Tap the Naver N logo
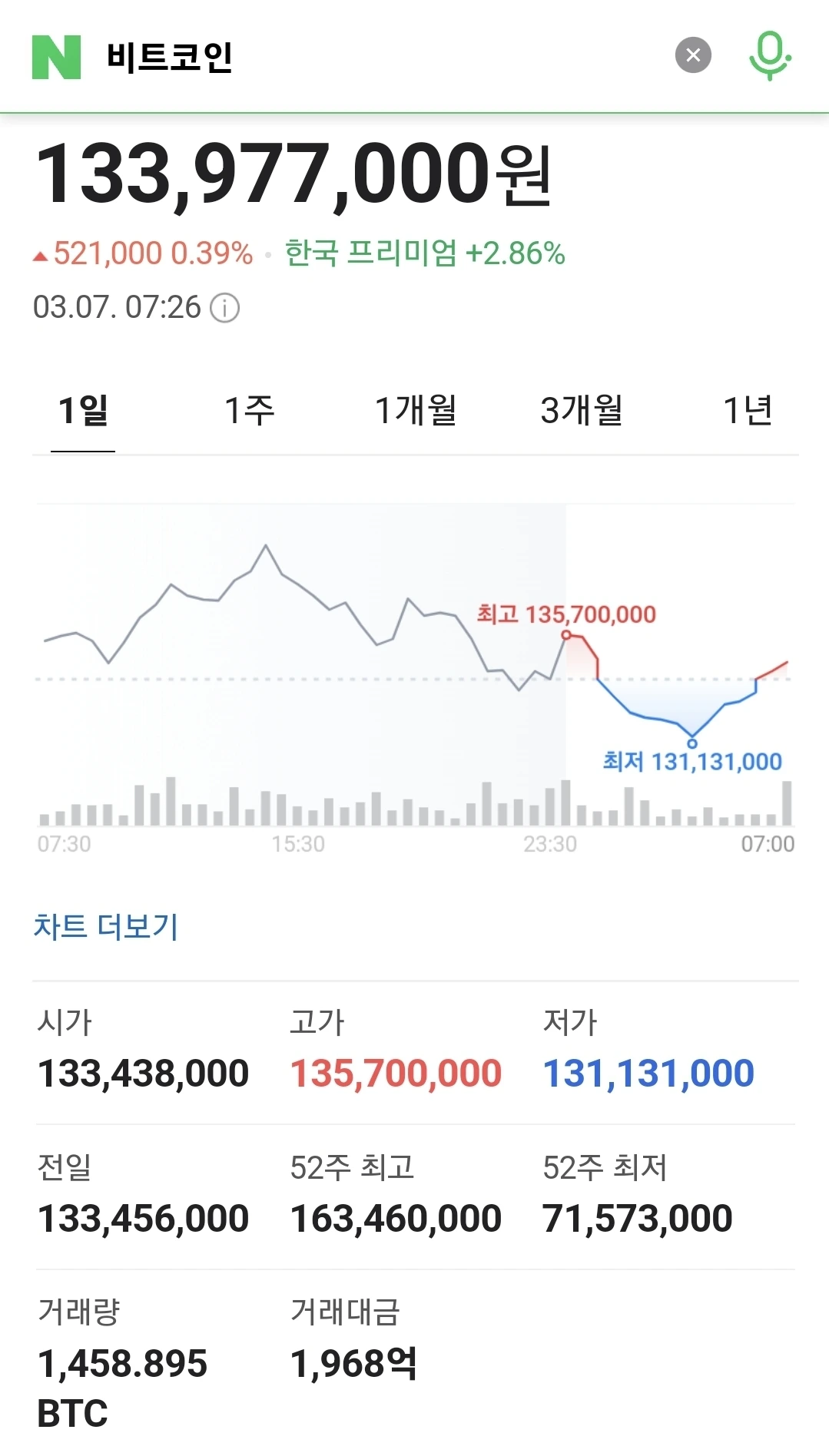The image size is (829, 1456). coord(56,57)
